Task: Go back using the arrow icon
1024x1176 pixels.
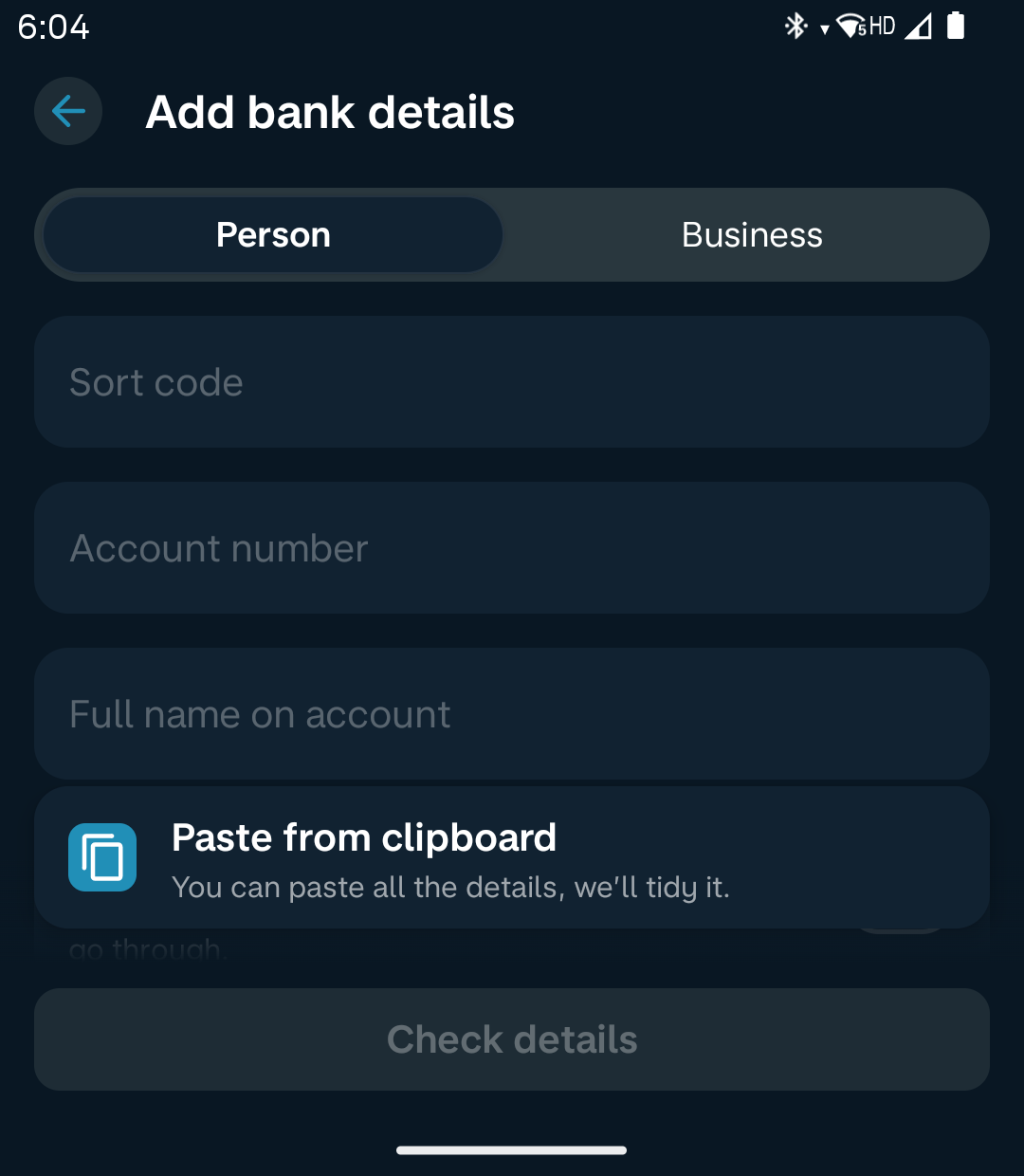Action: pyautogui.click(x=68, y=112)
